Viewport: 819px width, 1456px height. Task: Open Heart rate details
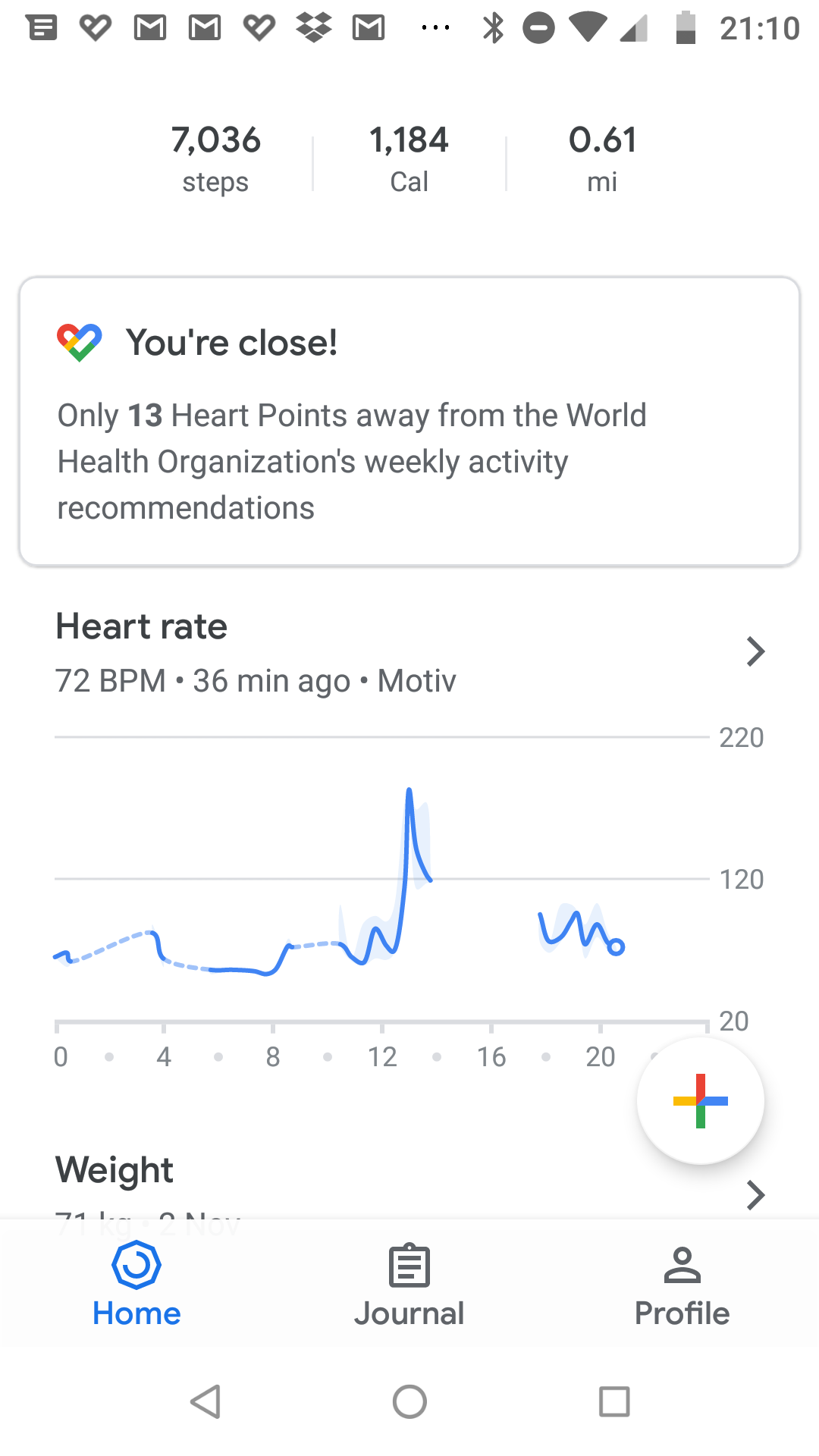coord(755,651)
